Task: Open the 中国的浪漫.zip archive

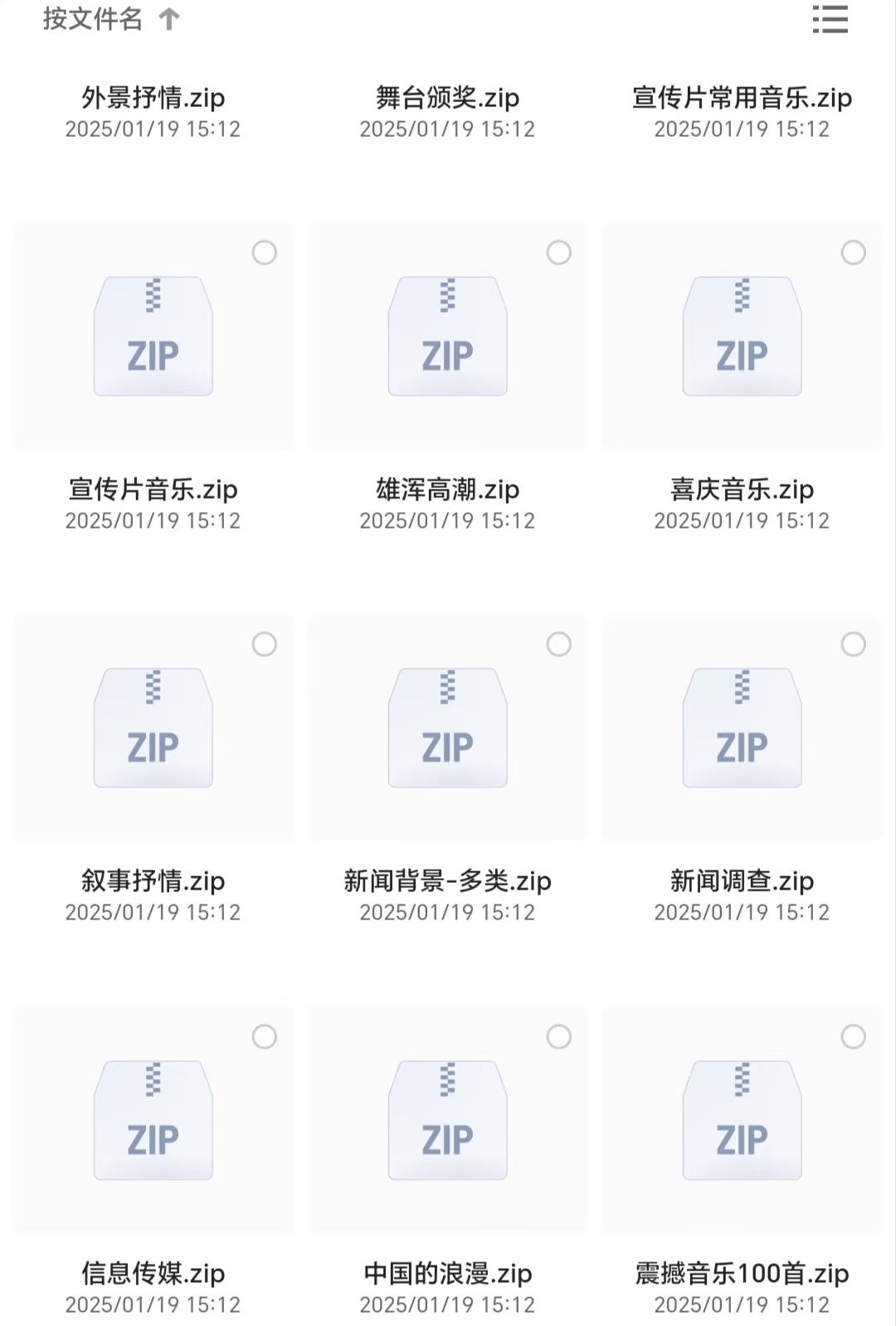Action: pyautogui.click(x=447, y=1120)
